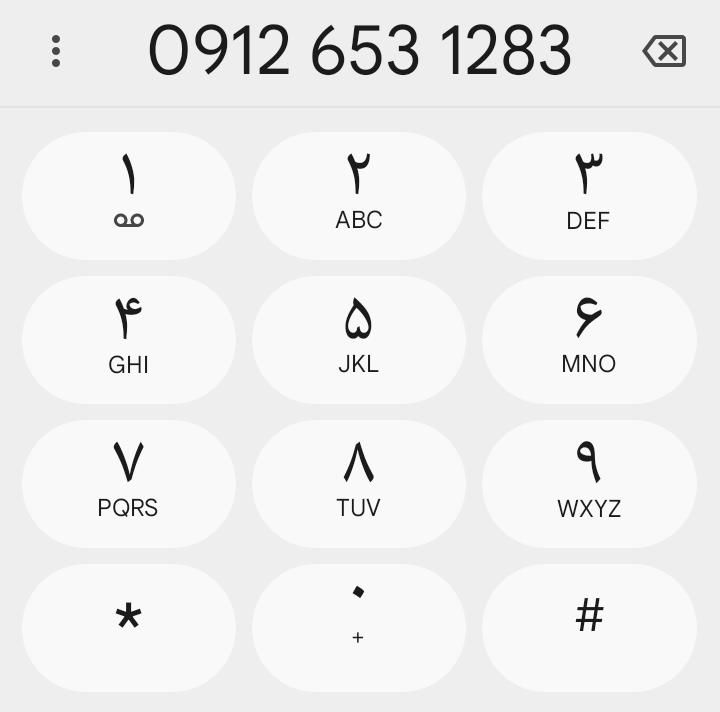Tap the dialed number 0912 653 1283

pyautogui.click(x=360, y=51)
